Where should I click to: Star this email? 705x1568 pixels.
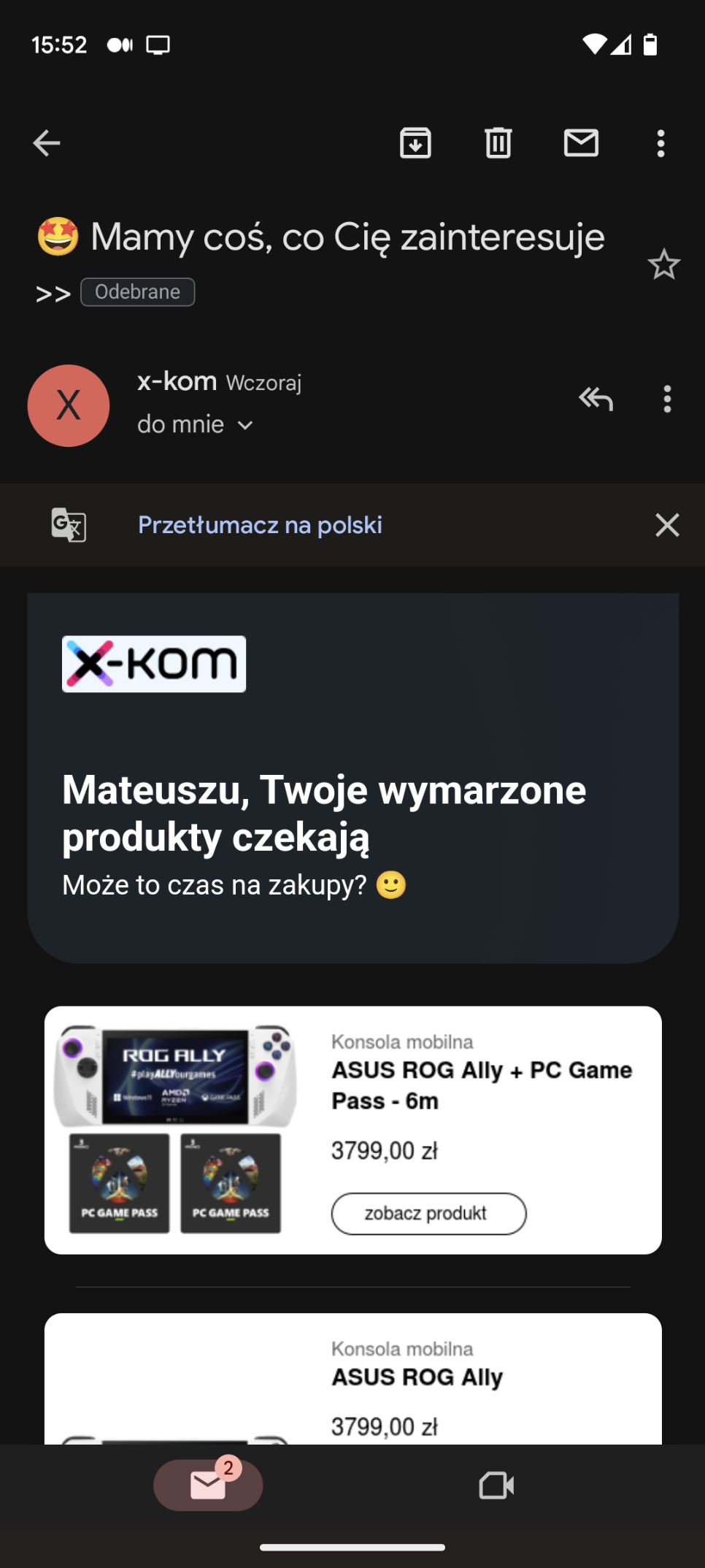click(663, 264)
